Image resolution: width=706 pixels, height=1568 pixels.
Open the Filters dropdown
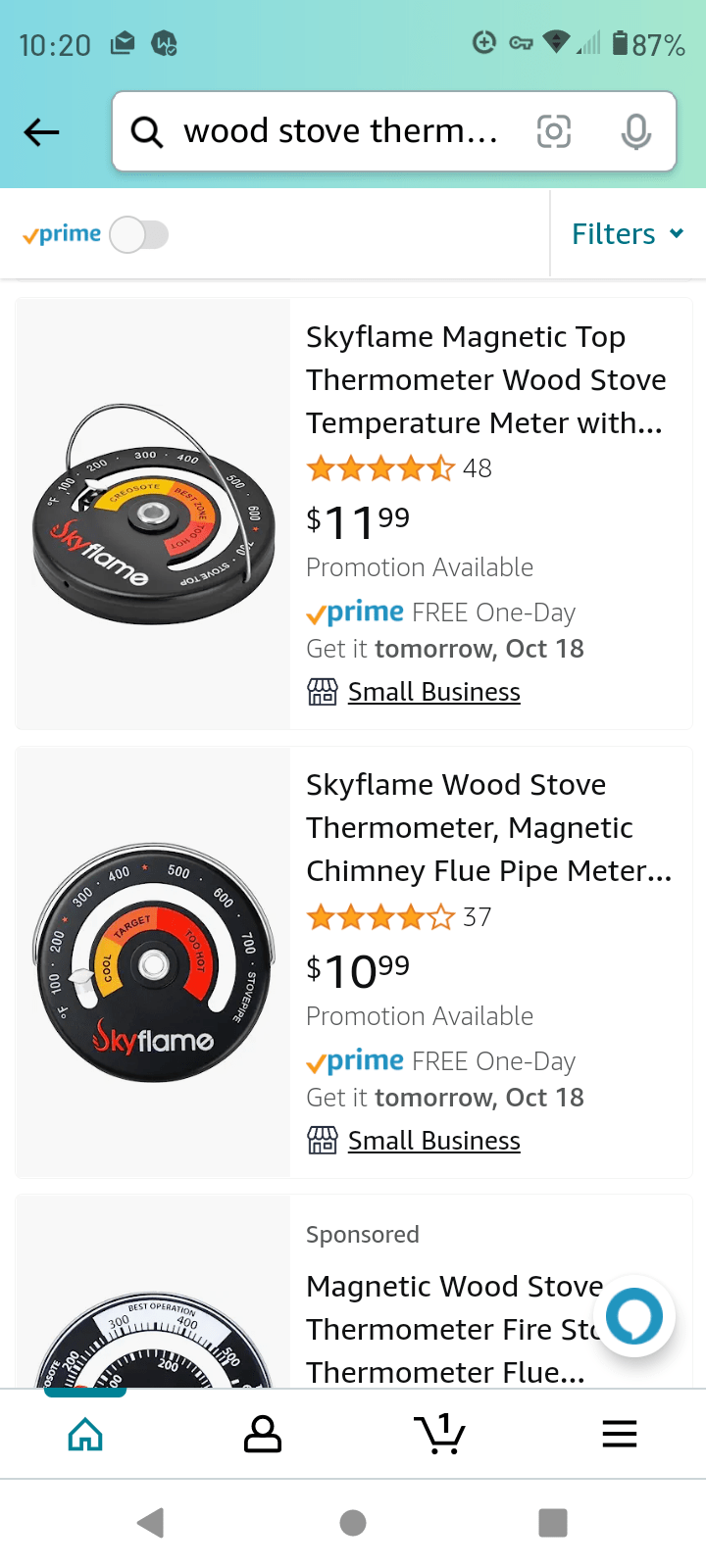(x=626, y=232)
